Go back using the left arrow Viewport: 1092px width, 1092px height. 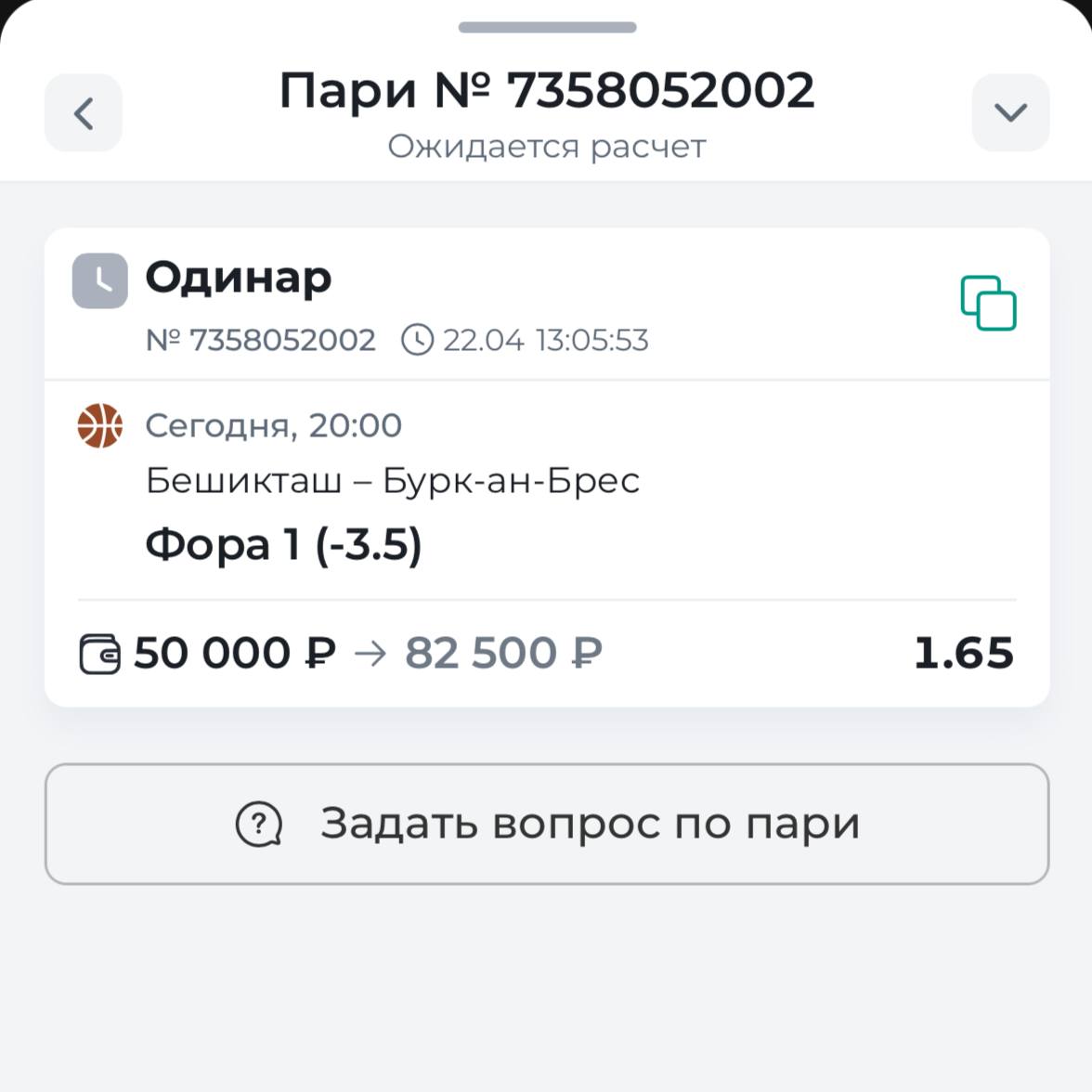[84, 113]
